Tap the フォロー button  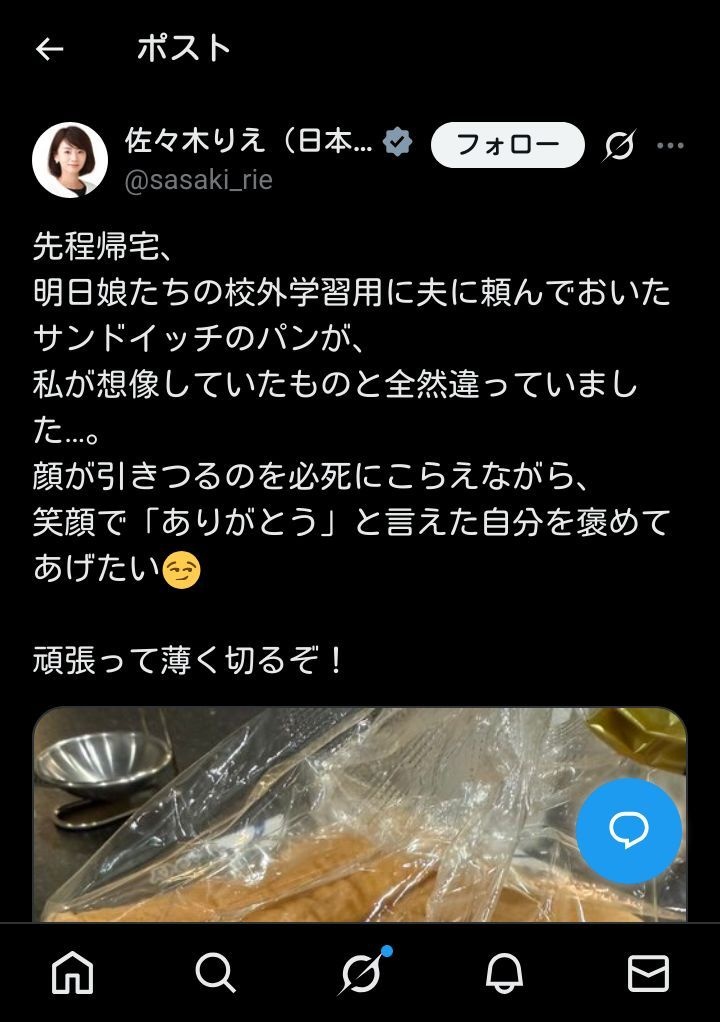coord(507,145)
